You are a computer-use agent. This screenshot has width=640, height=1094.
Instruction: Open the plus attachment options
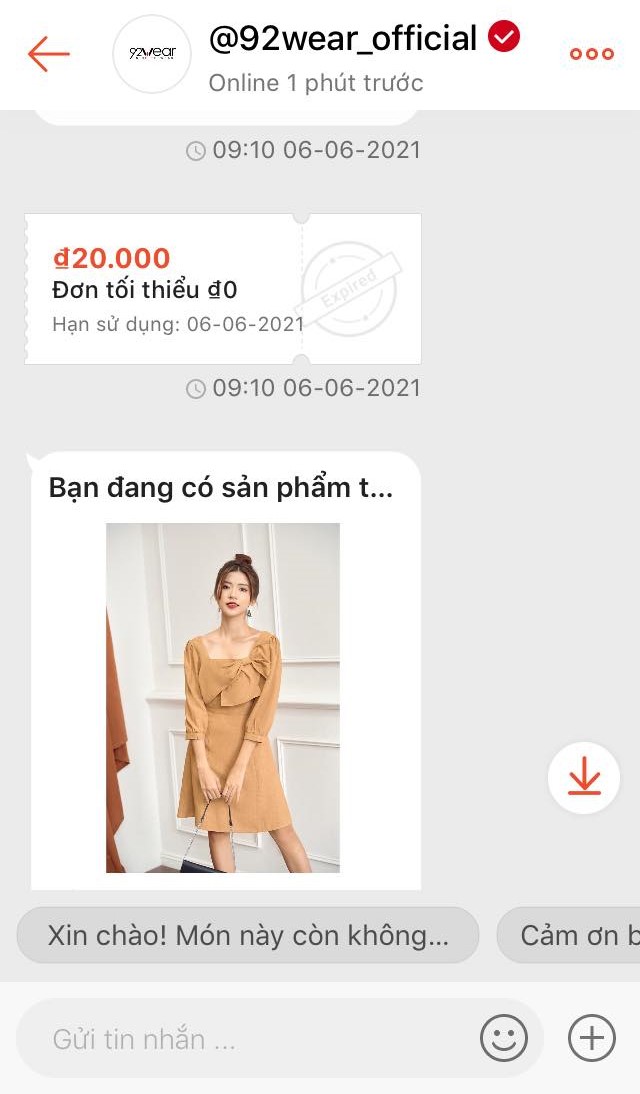pyautogui.click(x=591, y=1038)
